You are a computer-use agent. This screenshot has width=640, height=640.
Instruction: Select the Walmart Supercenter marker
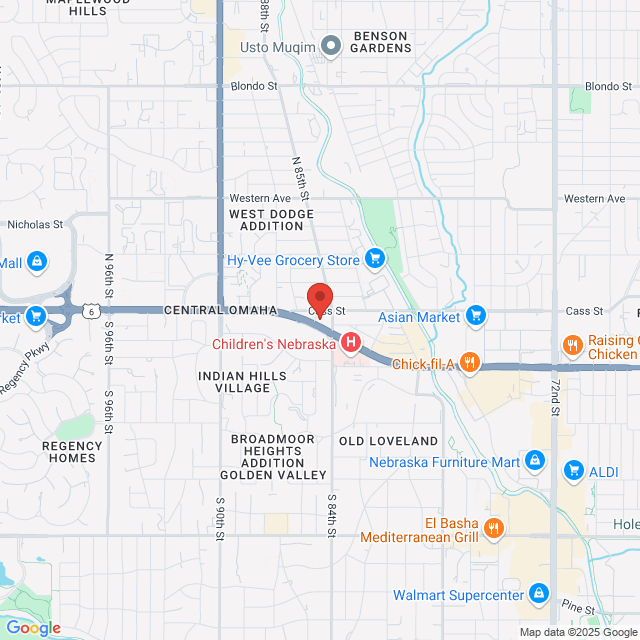point(539,594)
